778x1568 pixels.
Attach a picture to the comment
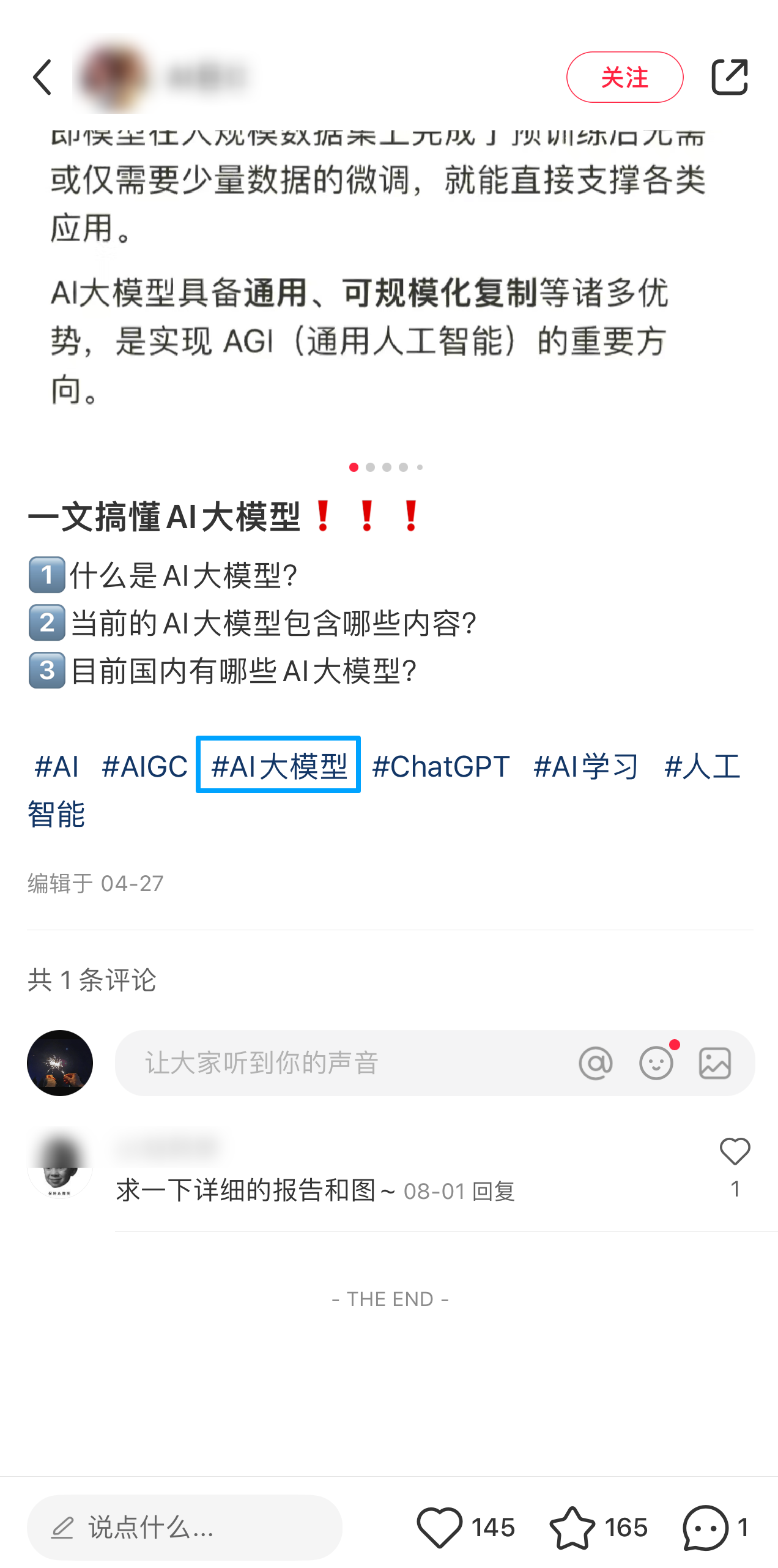714,1063
